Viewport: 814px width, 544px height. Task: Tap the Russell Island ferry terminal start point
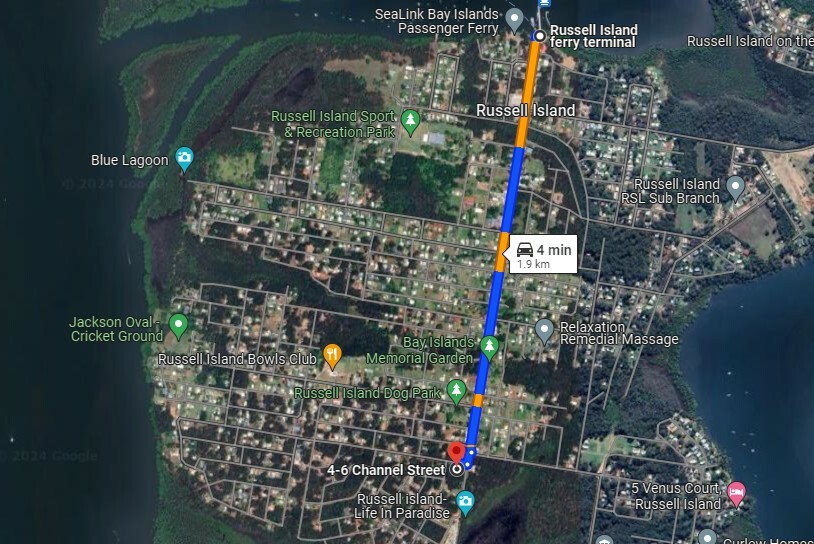539,36
